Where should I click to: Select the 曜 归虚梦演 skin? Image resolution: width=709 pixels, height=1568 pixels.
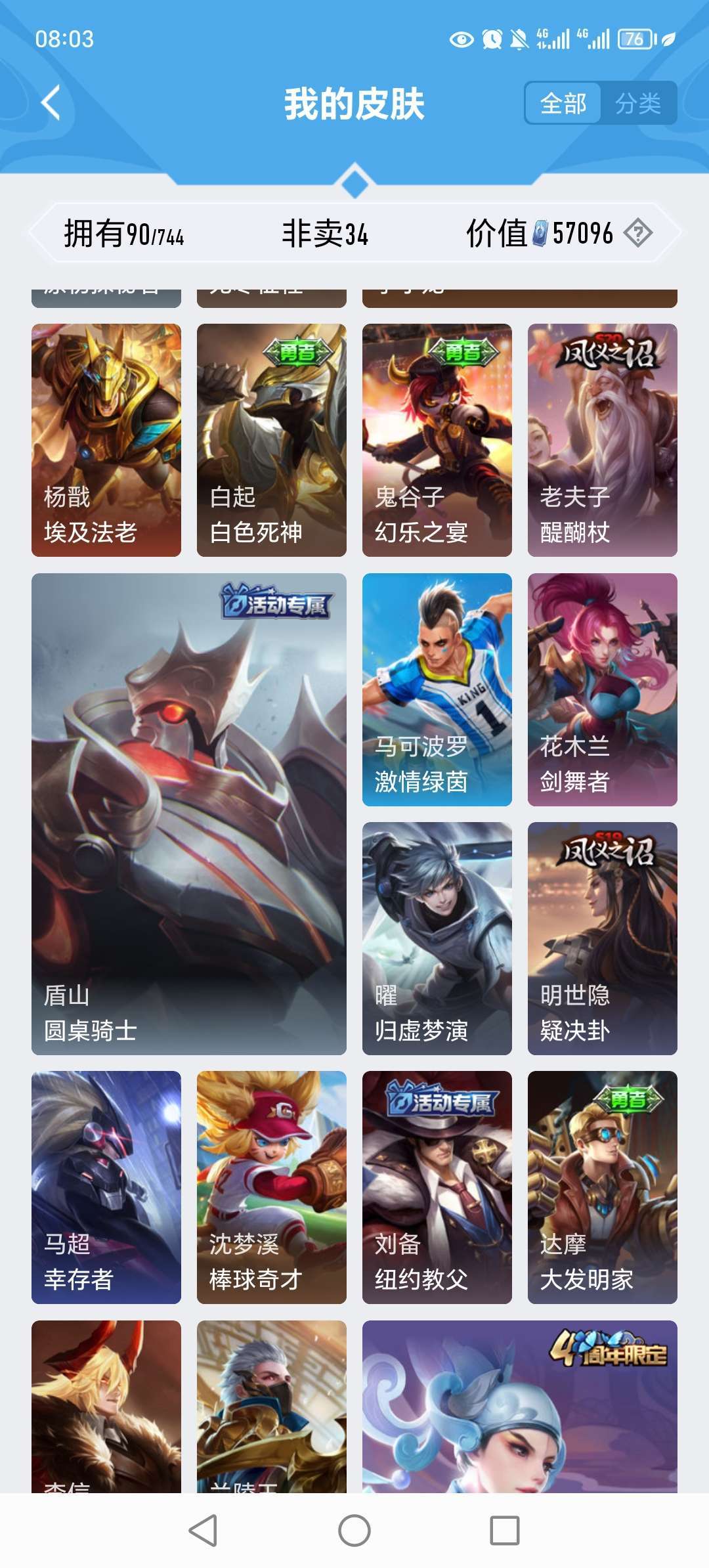[x=437, y=938]
